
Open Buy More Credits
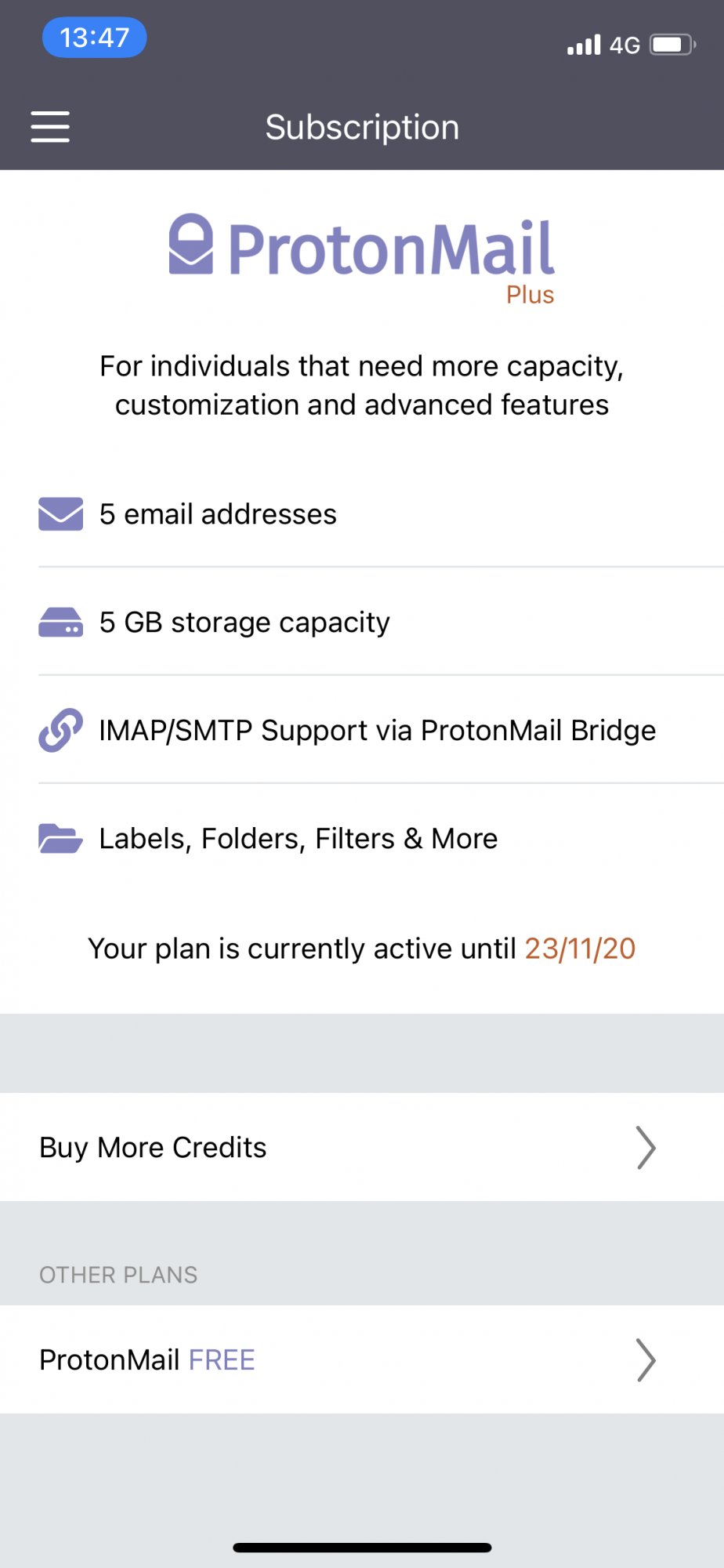(362, 1147)
